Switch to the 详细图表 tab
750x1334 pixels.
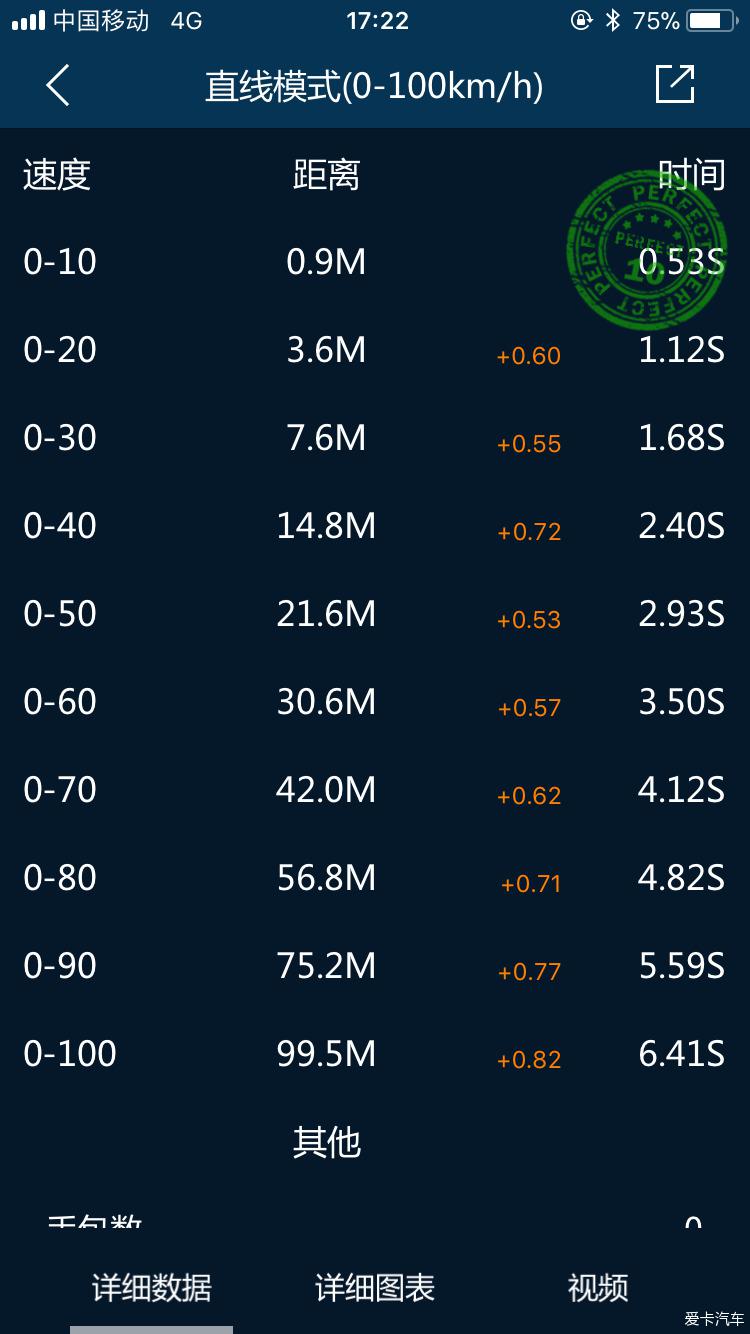375,1288
